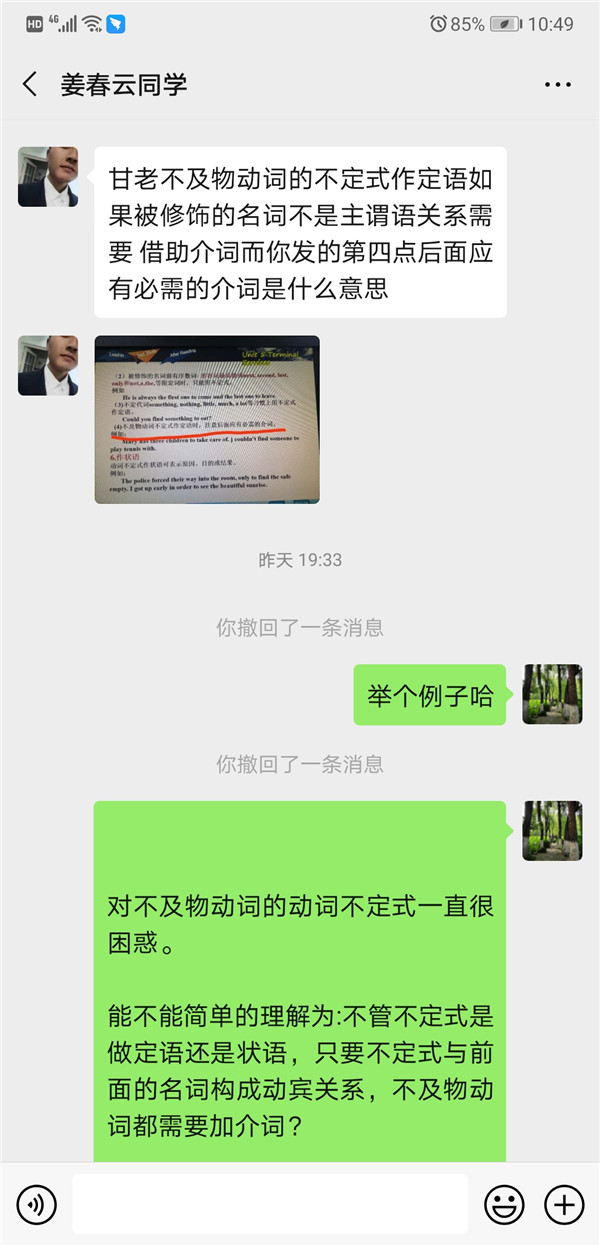
Task: Open the chat info overflow menu
Action: point(558,85)
